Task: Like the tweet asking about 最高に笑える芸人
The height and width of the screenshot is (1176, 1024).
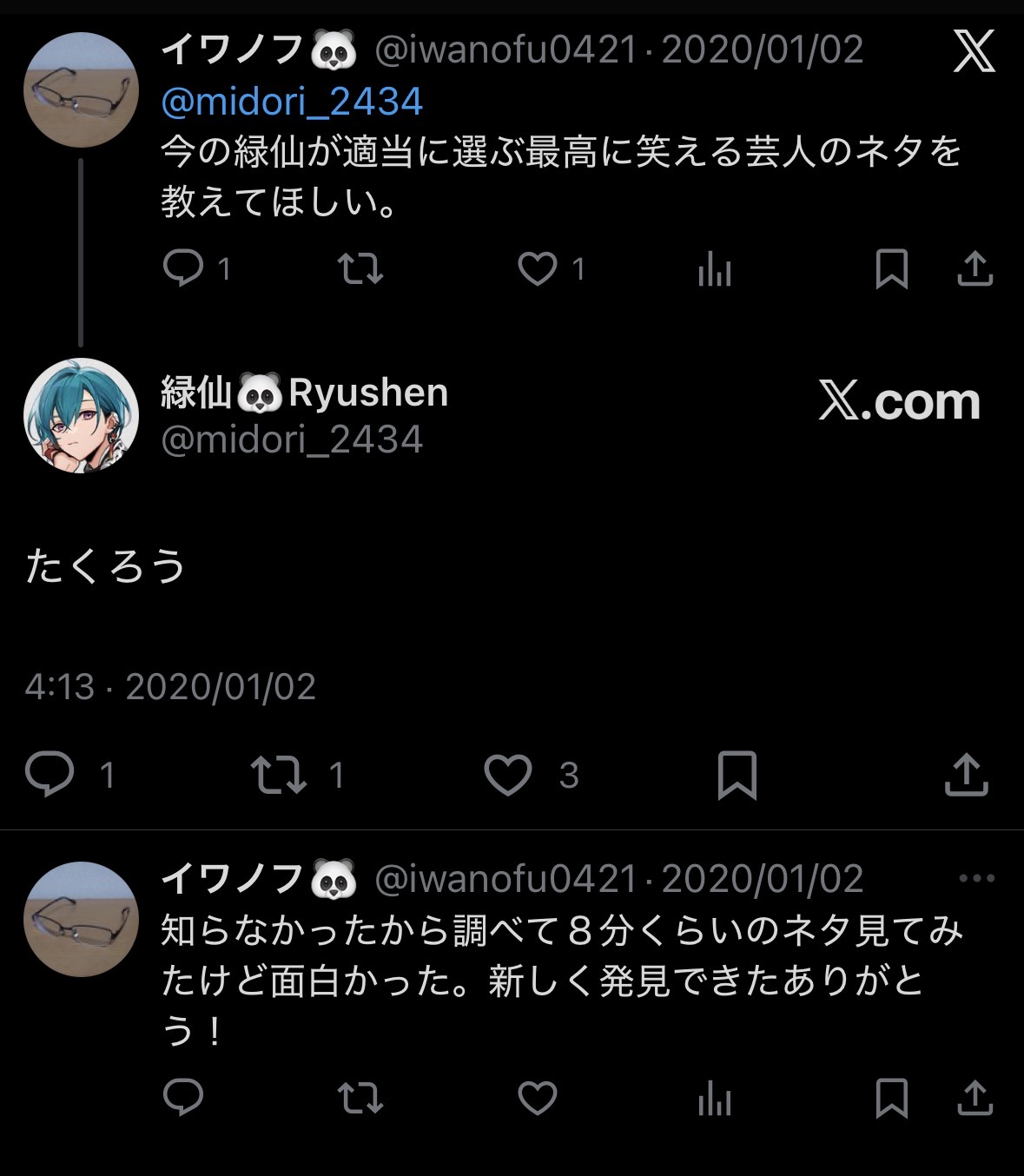Action: [x=538, y=268]
